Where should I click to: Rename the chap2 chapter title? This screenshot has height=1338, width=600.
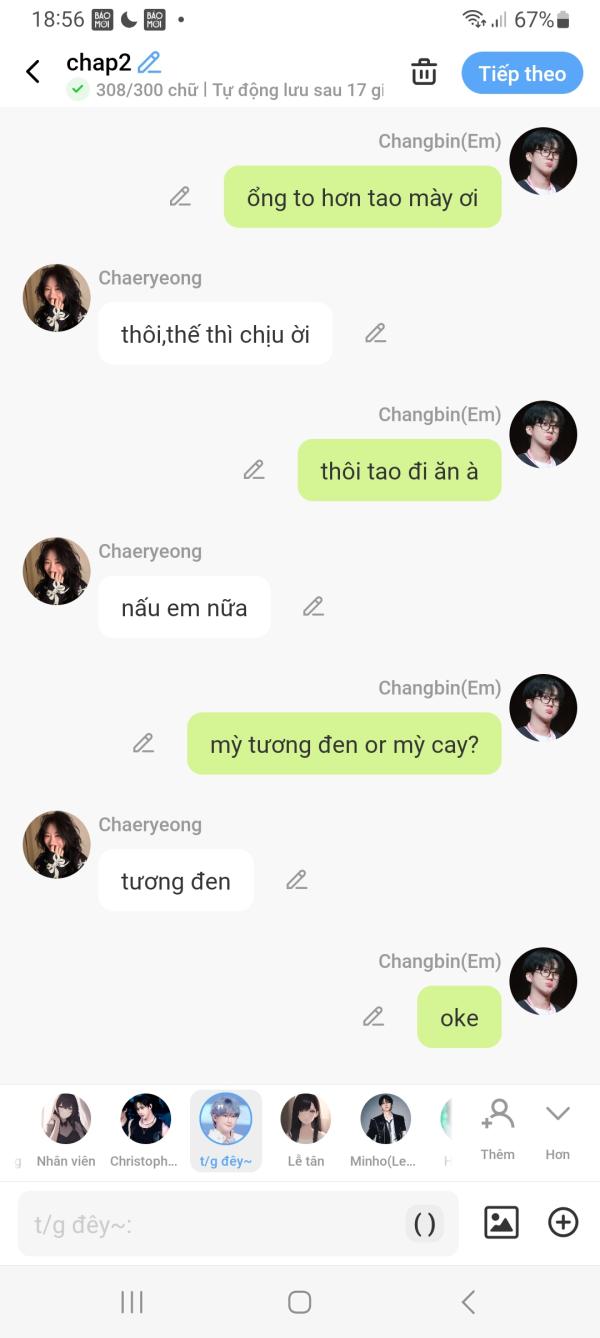coord(149,63)
